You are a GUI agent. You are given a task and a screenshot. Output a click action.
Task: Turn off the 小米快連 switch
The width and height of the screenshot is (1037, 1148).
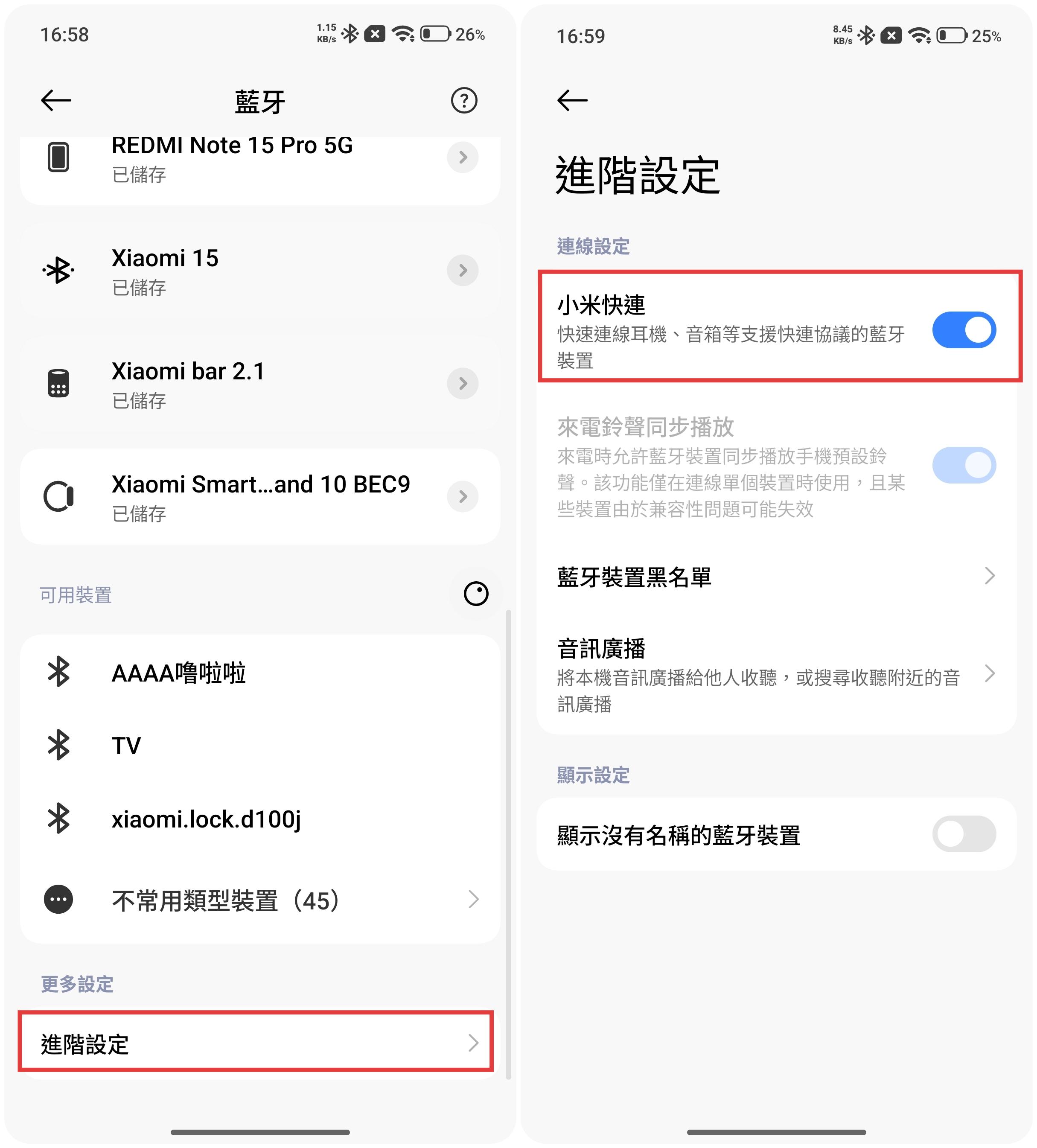click(x=964, y=330)
